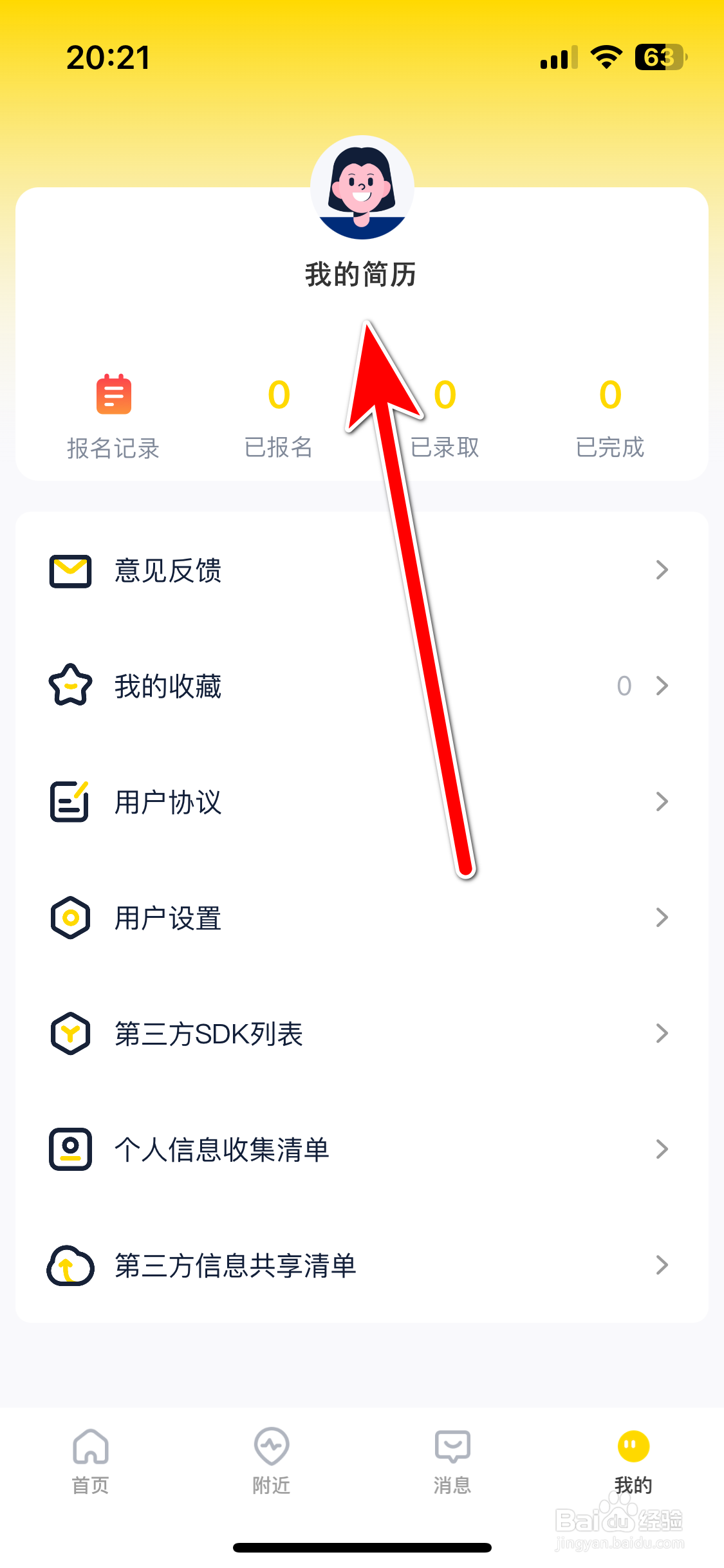Image resolution: width=724 pixels, height=1568 pixels.
Task: Select the 我的收藏 star icon
Action: [70, 686]
